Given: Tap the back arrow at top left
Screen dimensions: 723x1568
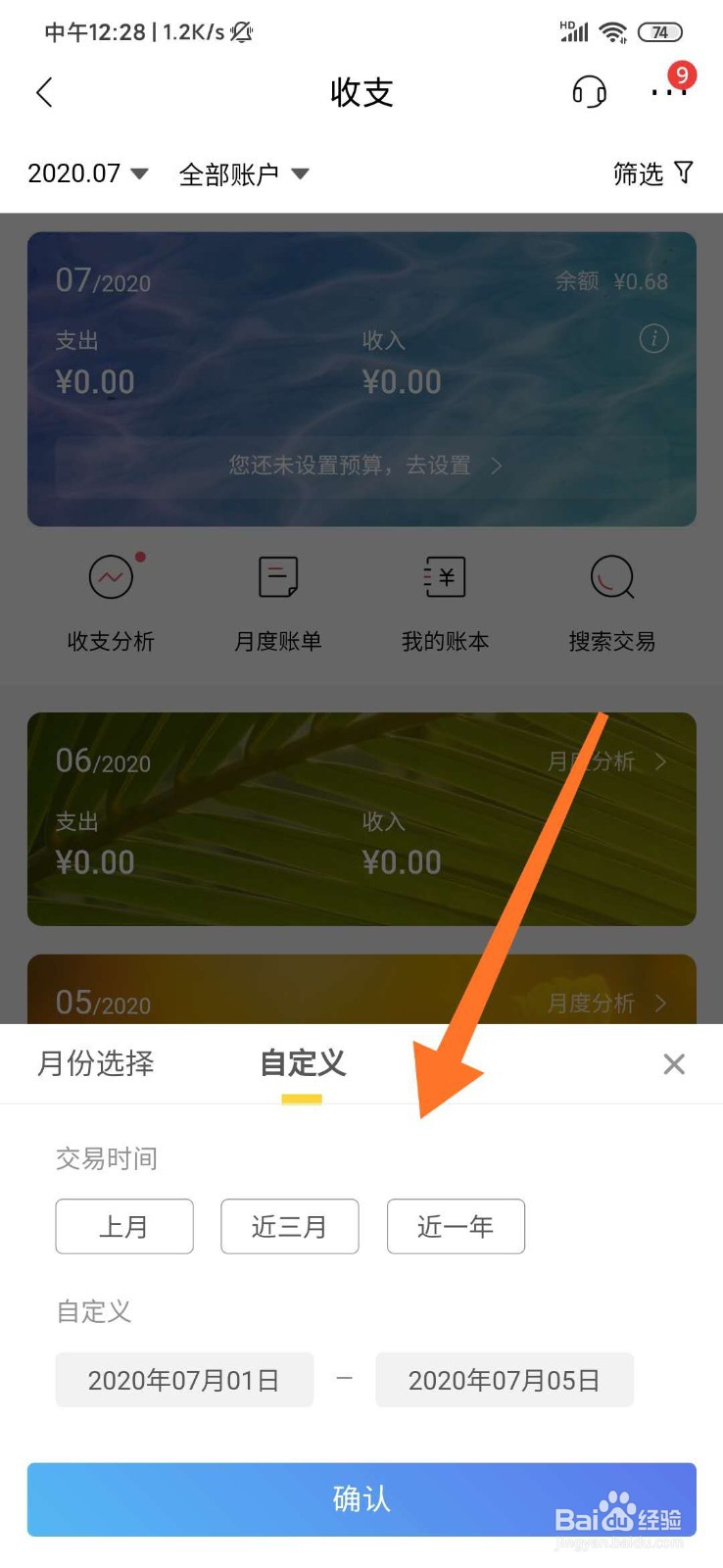Looking at the screenshot, I should pos(43,92).
